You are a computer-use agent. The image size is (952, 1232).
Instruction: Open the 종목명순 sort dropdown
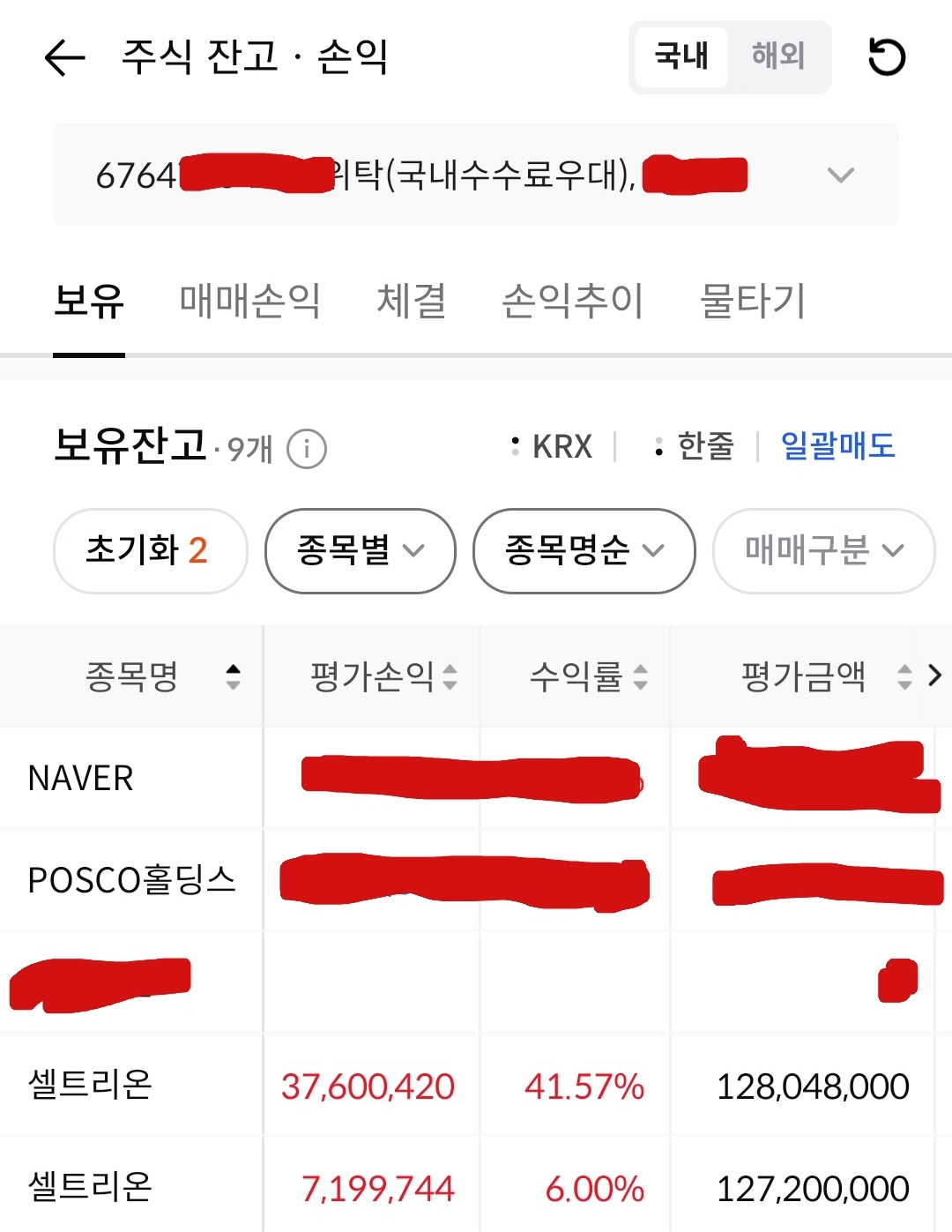click(x=584, y=550)
